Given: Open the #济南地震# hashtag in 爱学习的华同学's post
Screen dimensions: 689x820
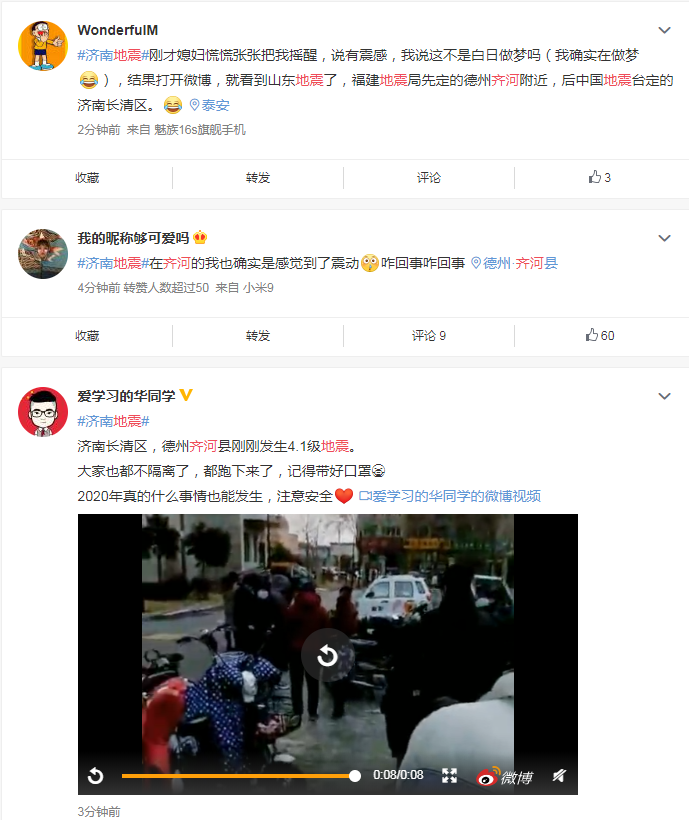Looking at the screenshot, I should pyautogui.click(x=113, y=421).
